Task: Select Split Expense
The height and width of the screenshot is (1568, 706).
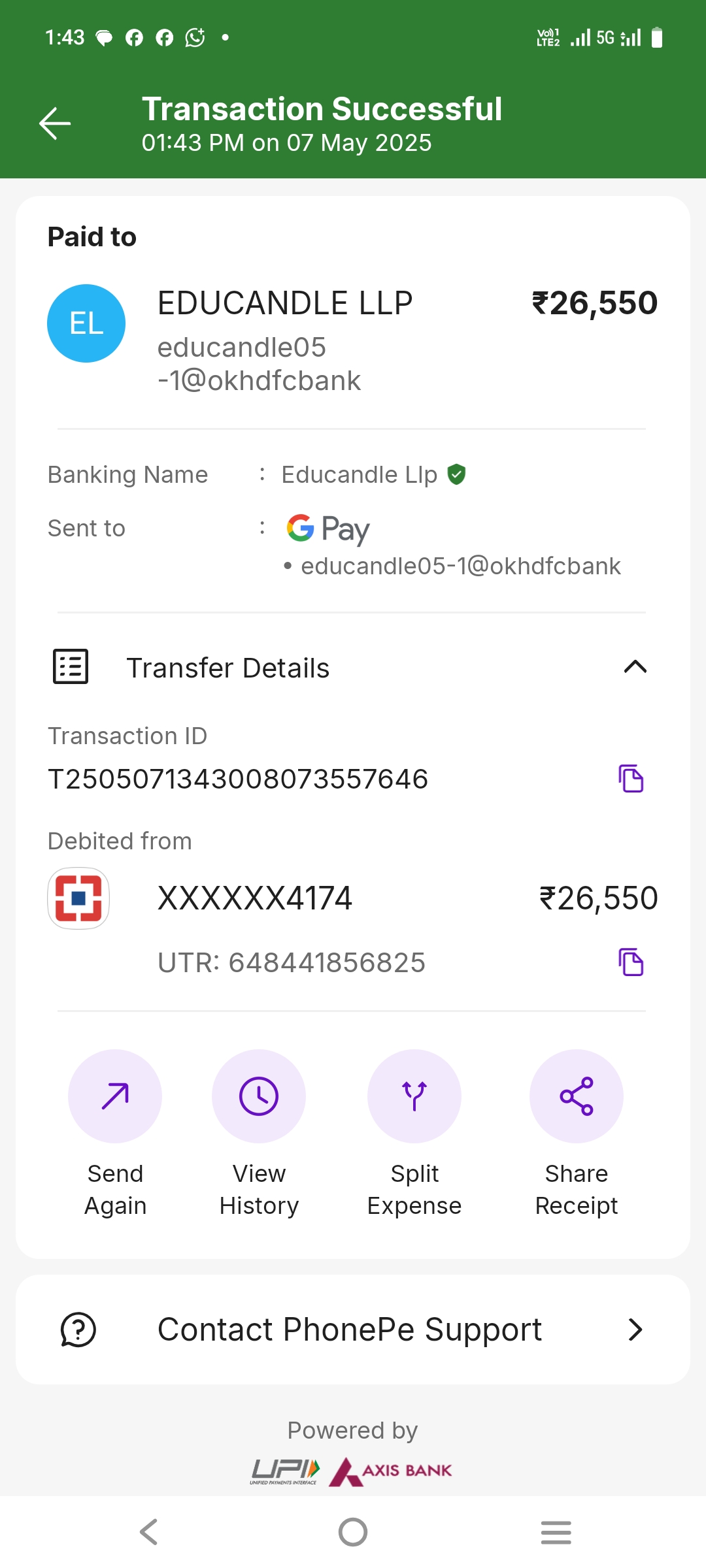Action: 414,1096
